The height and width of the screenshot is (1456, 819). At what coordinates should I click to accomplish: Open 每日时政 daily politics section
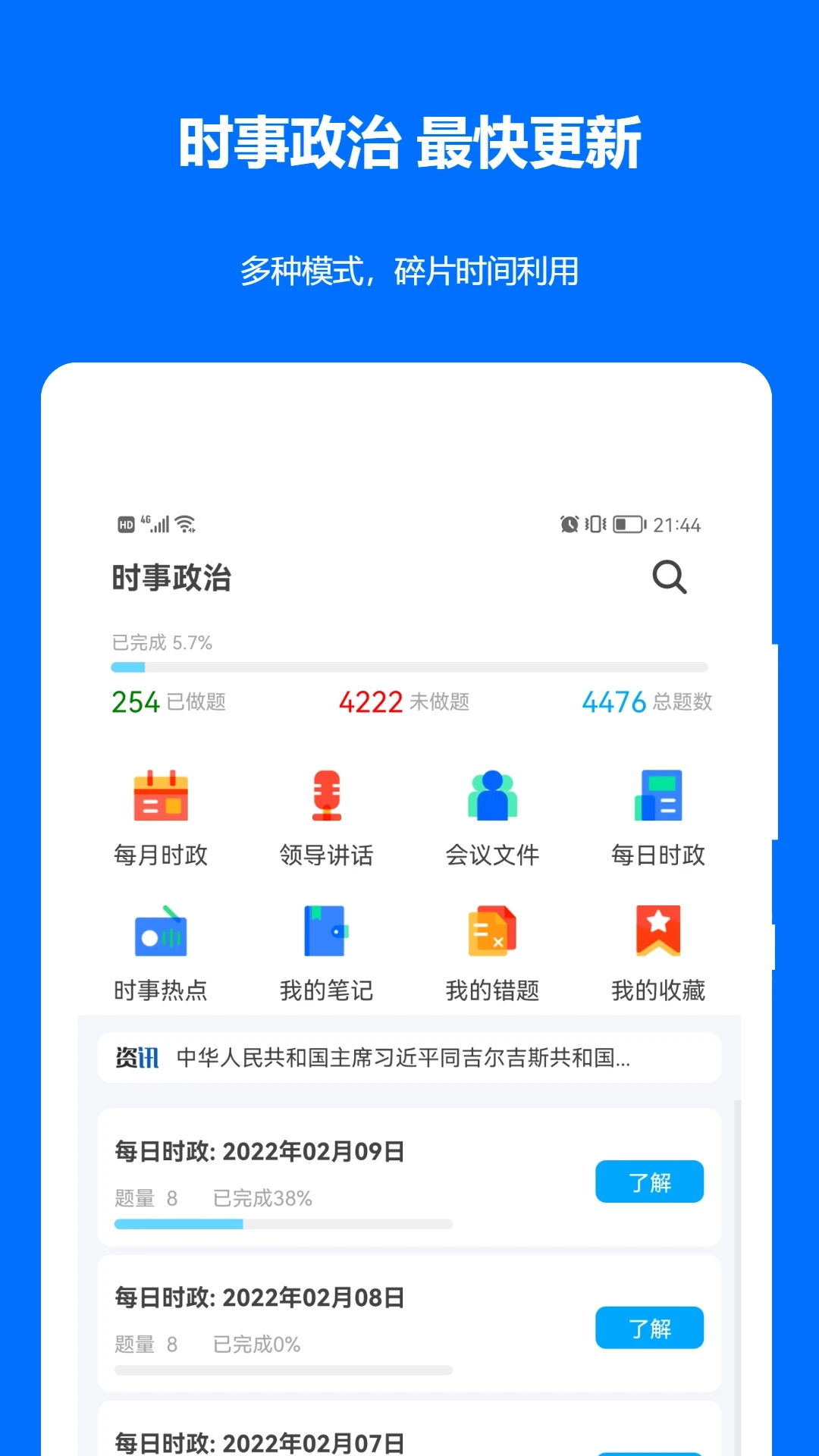pyautogui.click(x=658, y=815)
